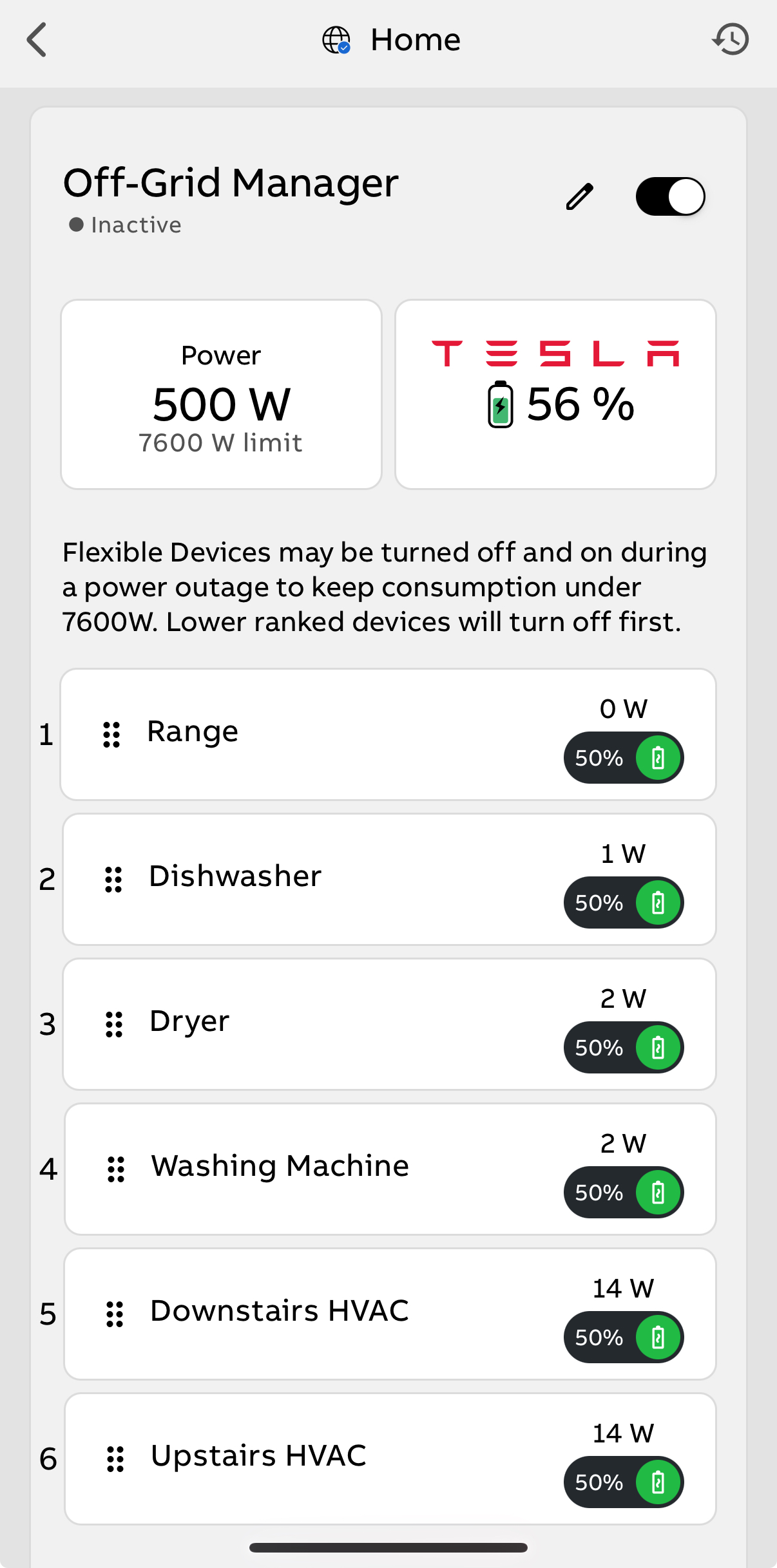Viewport: 777px width, 1568px height.
Task: Tap the 50% battery pill for Upstairs HVAC
Action: tap(624, 1482)
